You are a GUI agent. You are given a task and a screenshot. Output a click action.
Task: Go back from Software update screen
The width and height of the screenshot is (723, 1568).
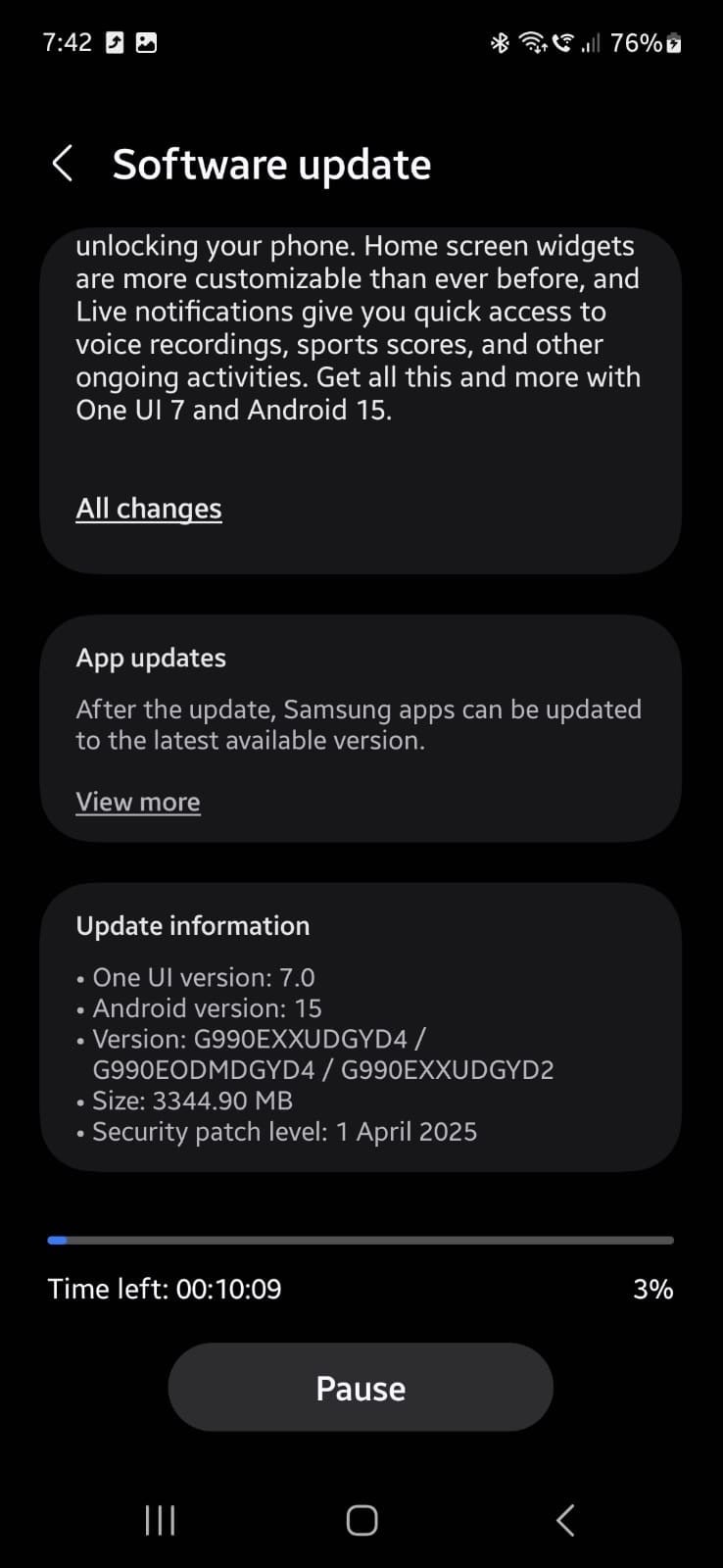(63, 164)
